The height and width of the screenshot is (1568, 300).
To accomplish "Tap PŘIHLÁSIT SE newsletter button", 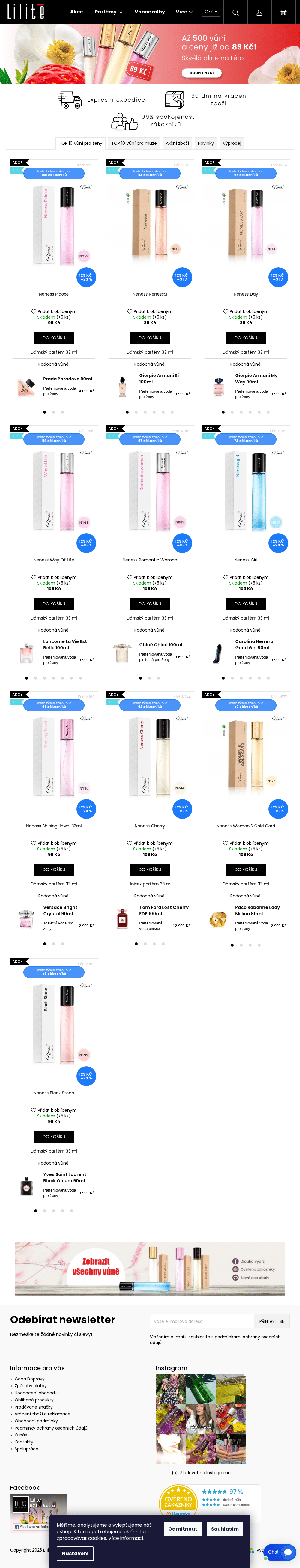I will 271,1321.
